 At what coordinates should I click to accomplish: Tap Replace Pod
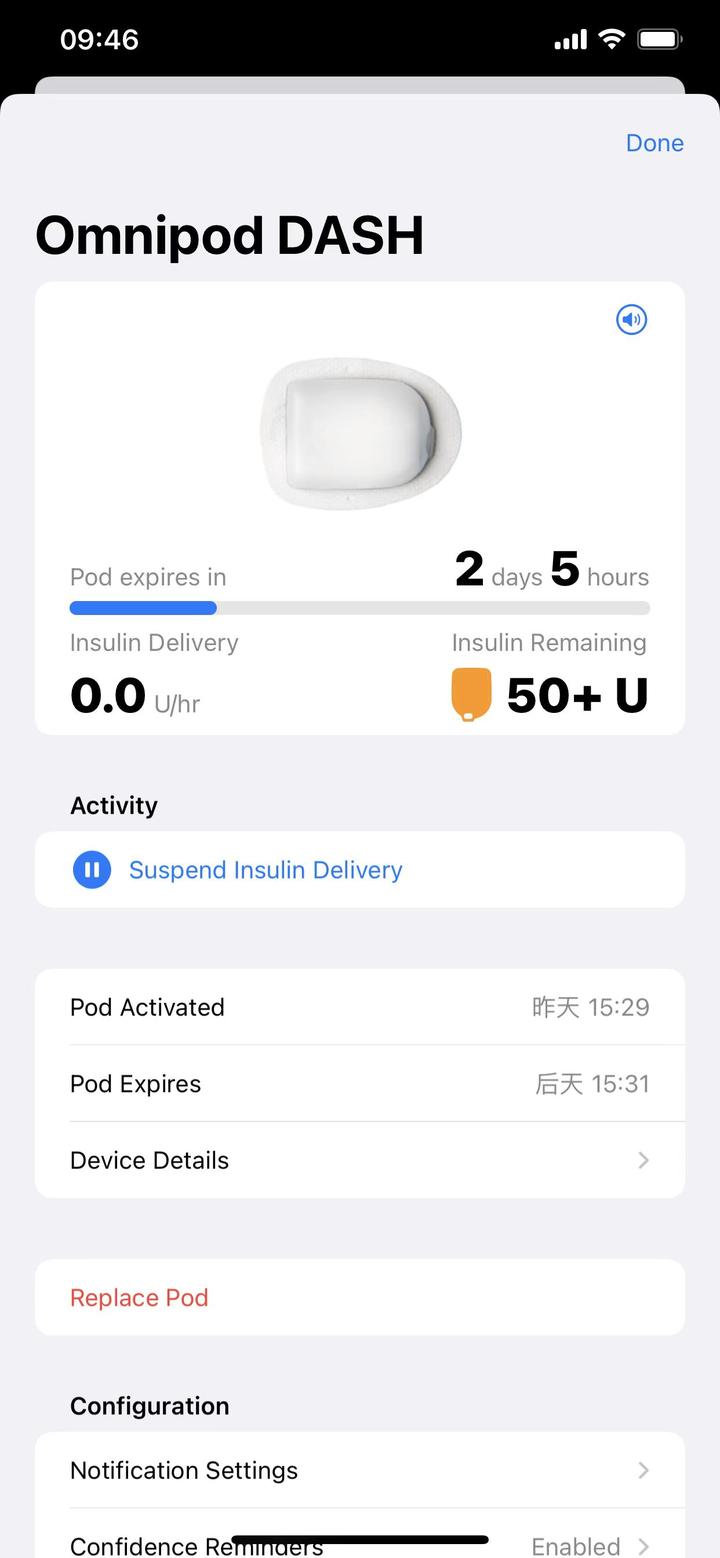139,1297
